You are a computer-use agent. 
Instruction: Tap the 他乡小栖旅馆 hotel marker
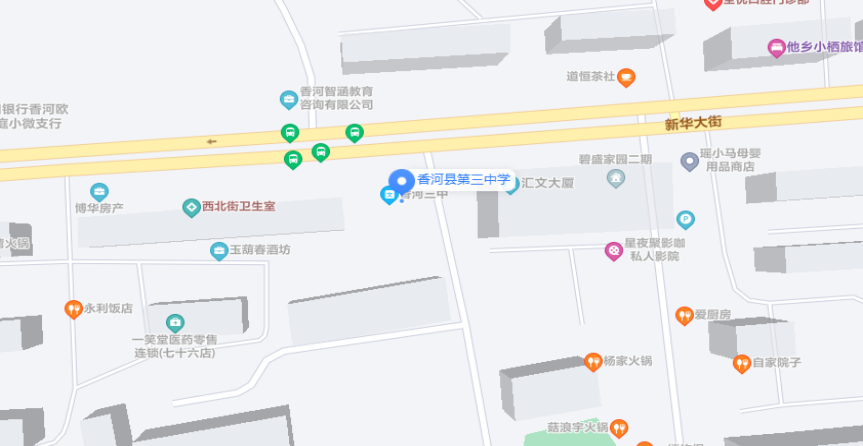776,47
